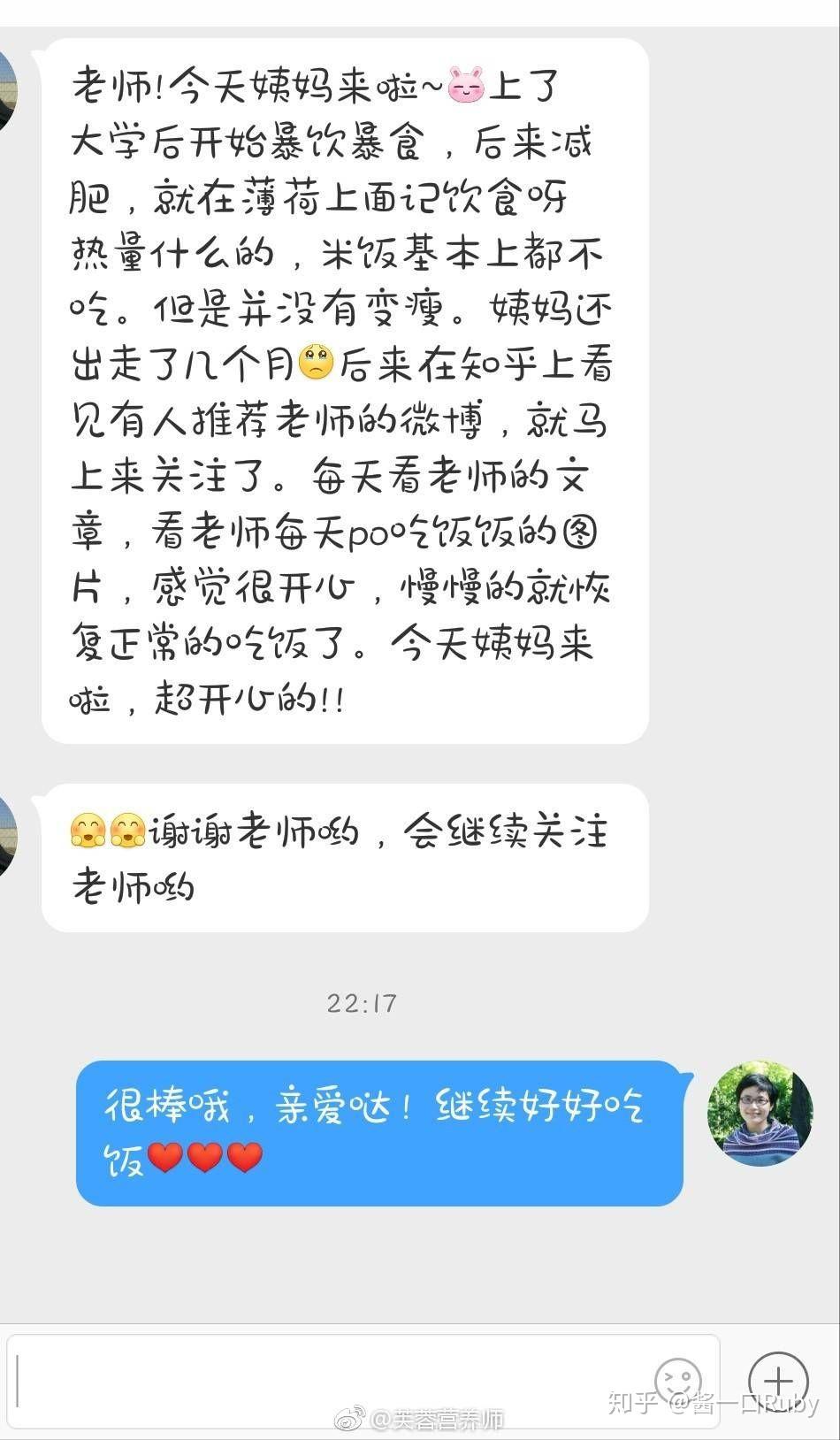
Task: Open the teacher's profile avatar
Action: click(760, 1114)
